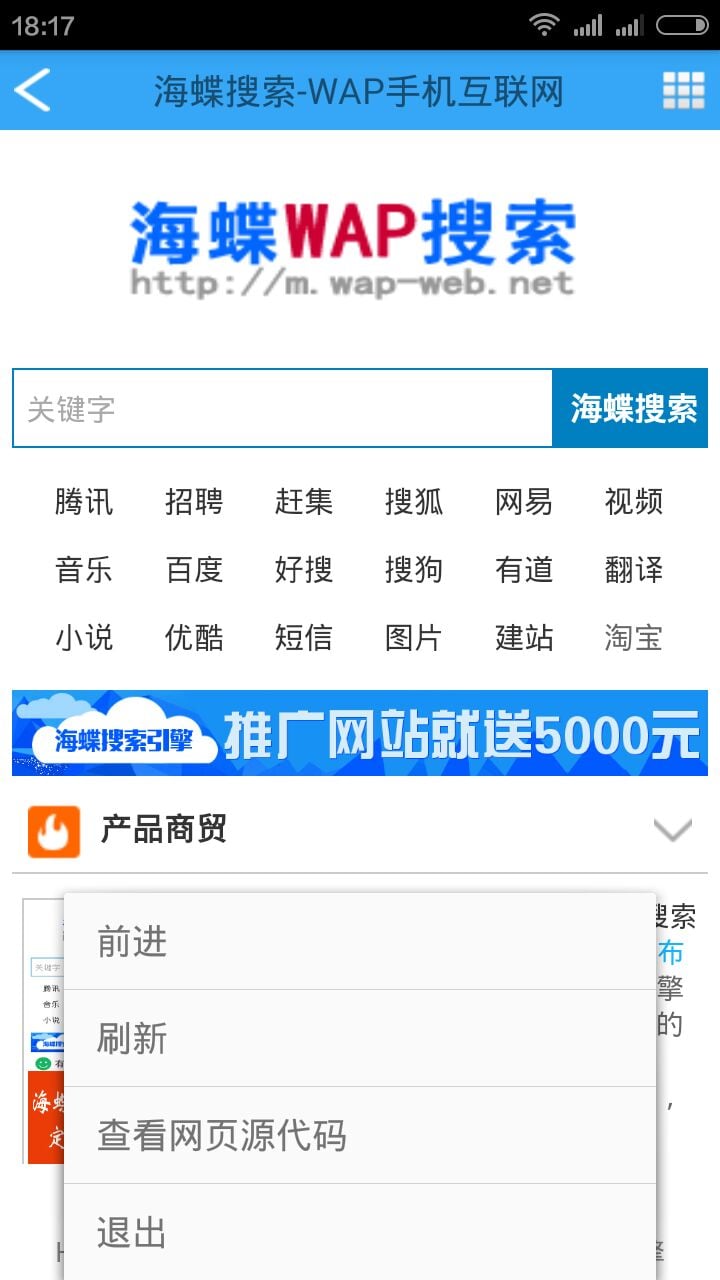Image resolution: width=720 pixels, height=1280 pixels.
Task: Focus the 关键字 search field
Action: tap(282, 408)
